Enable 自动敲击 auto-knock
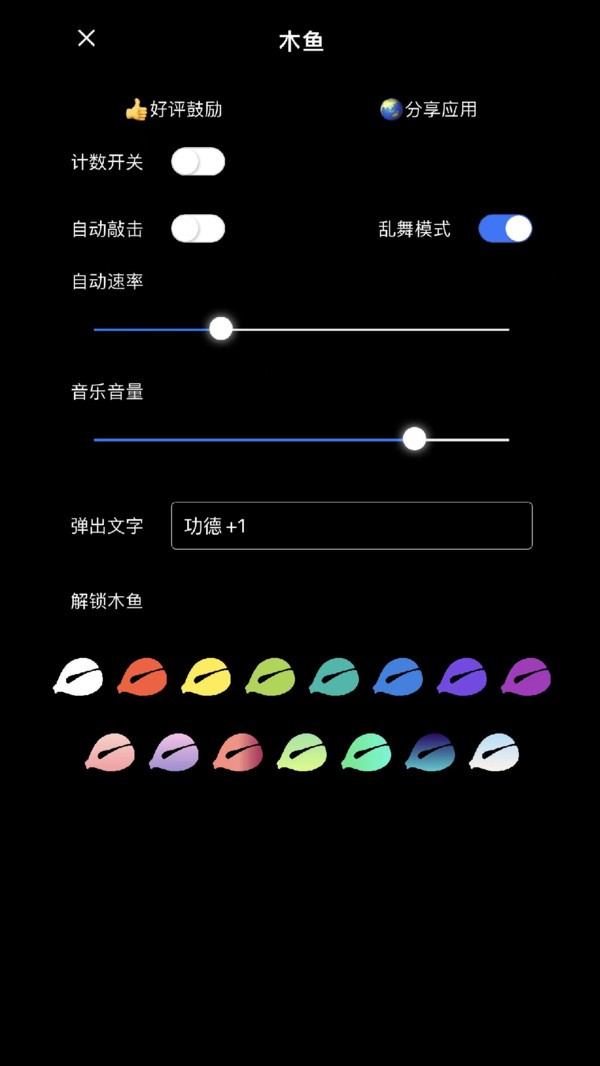 [x=198, y=229]
